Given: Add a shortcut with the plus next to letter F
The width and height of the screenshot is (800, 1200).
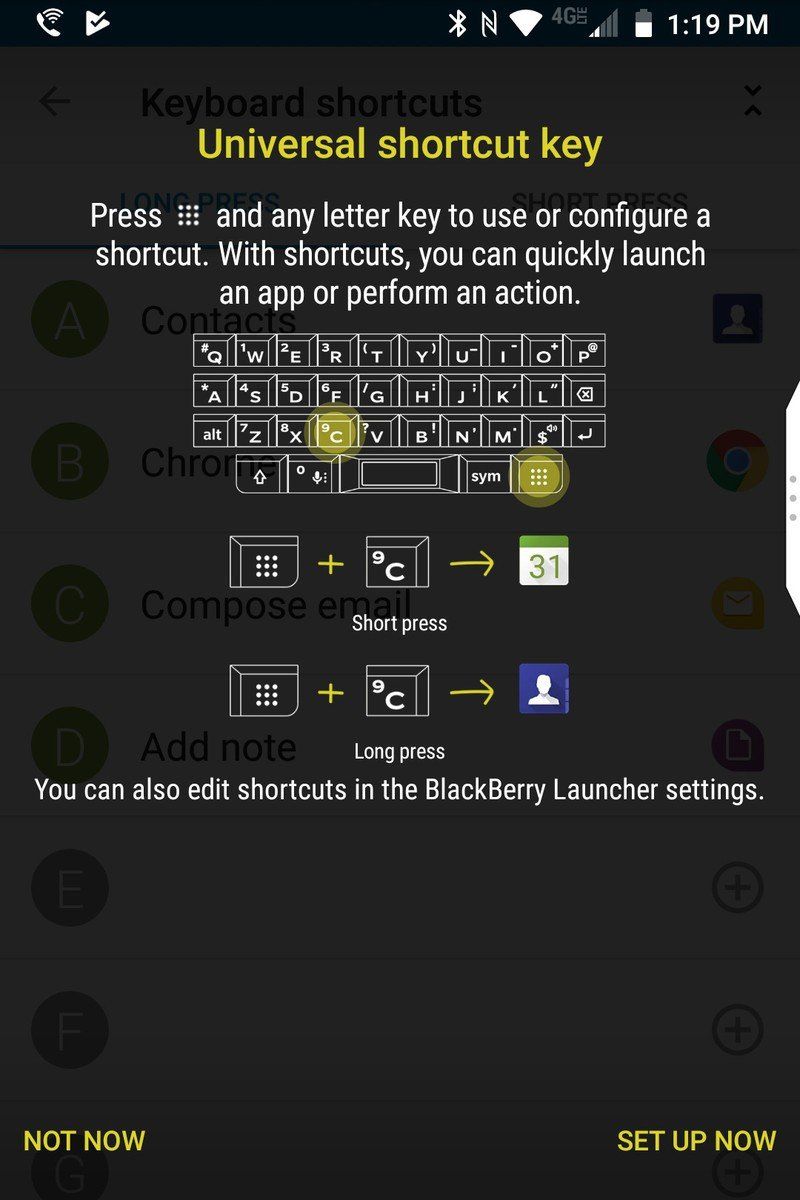Looking at the screenshot, I should [x=737, y=1030].
